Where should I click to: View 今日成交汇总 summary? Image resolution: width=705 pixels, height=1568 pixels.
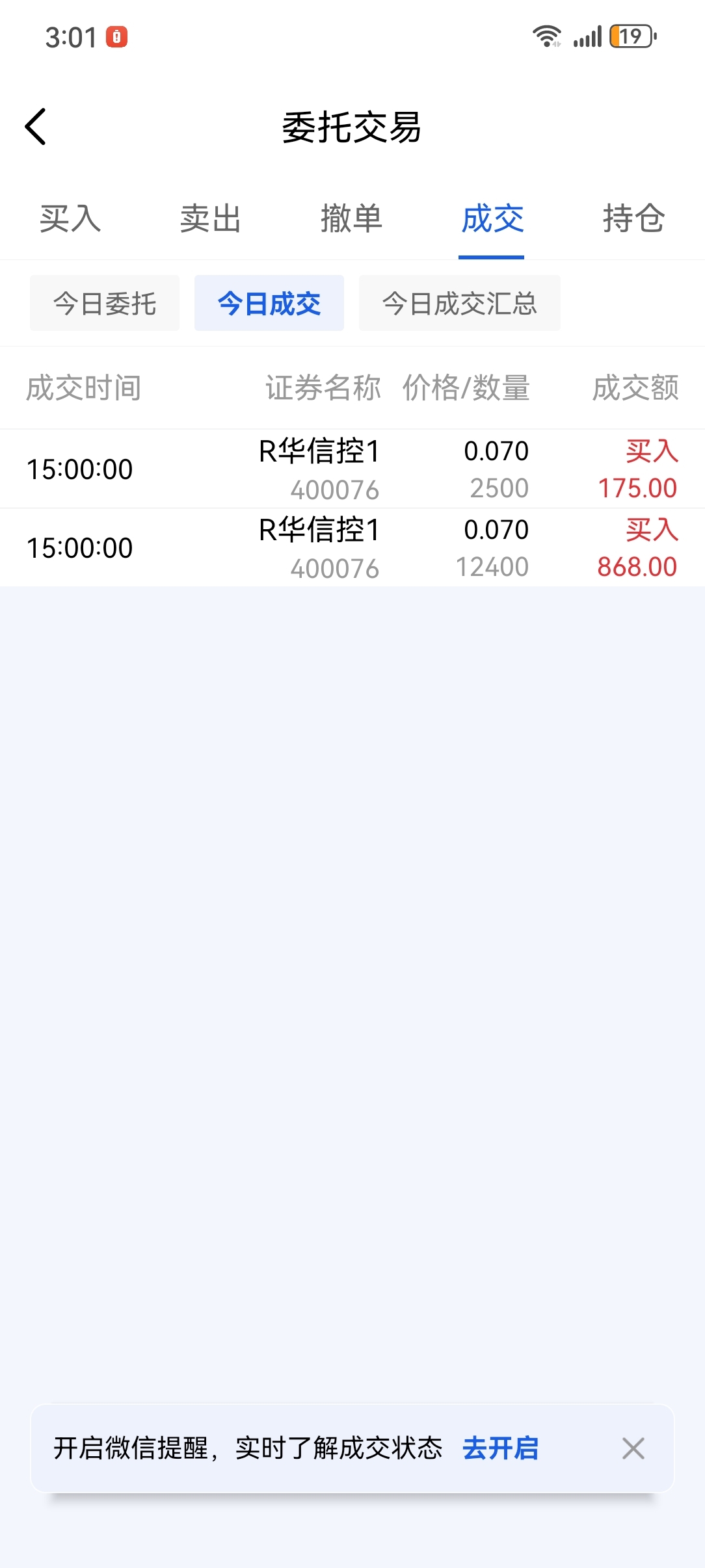click(460, 303)
